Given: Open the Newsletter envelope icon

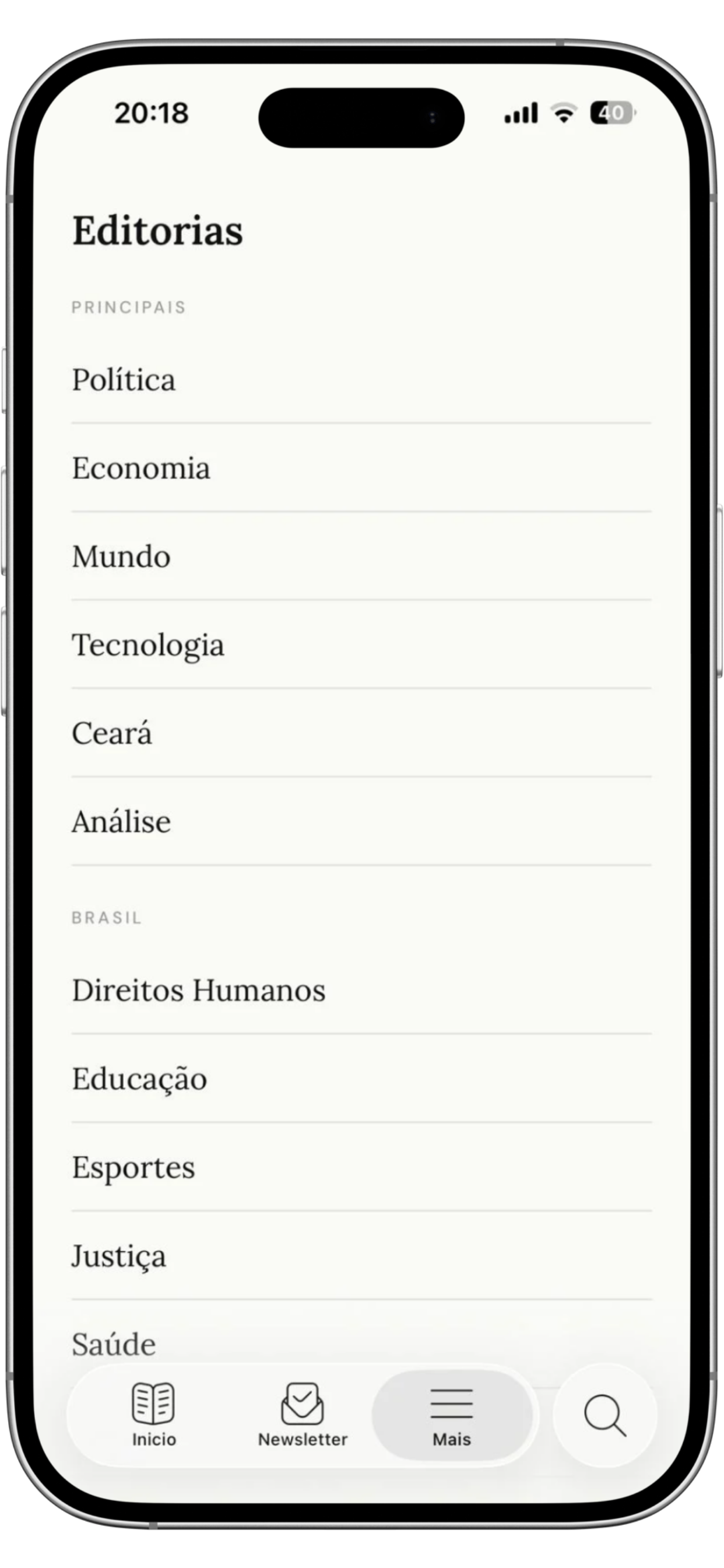Looking at the screenshot, I should 303,1406.
